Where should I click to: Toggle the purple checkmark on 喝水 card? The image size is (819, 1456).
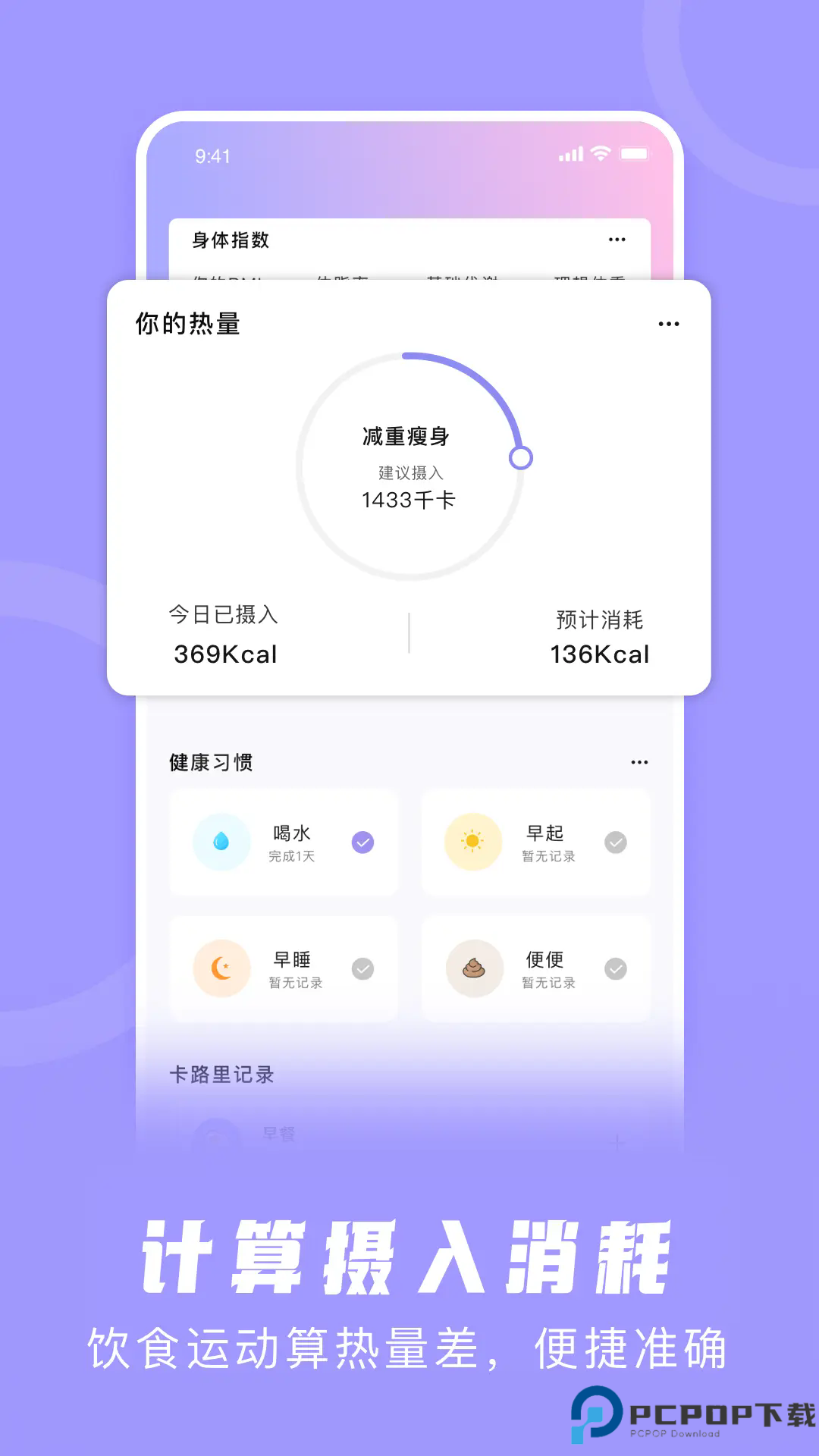[x=364, y=843]
